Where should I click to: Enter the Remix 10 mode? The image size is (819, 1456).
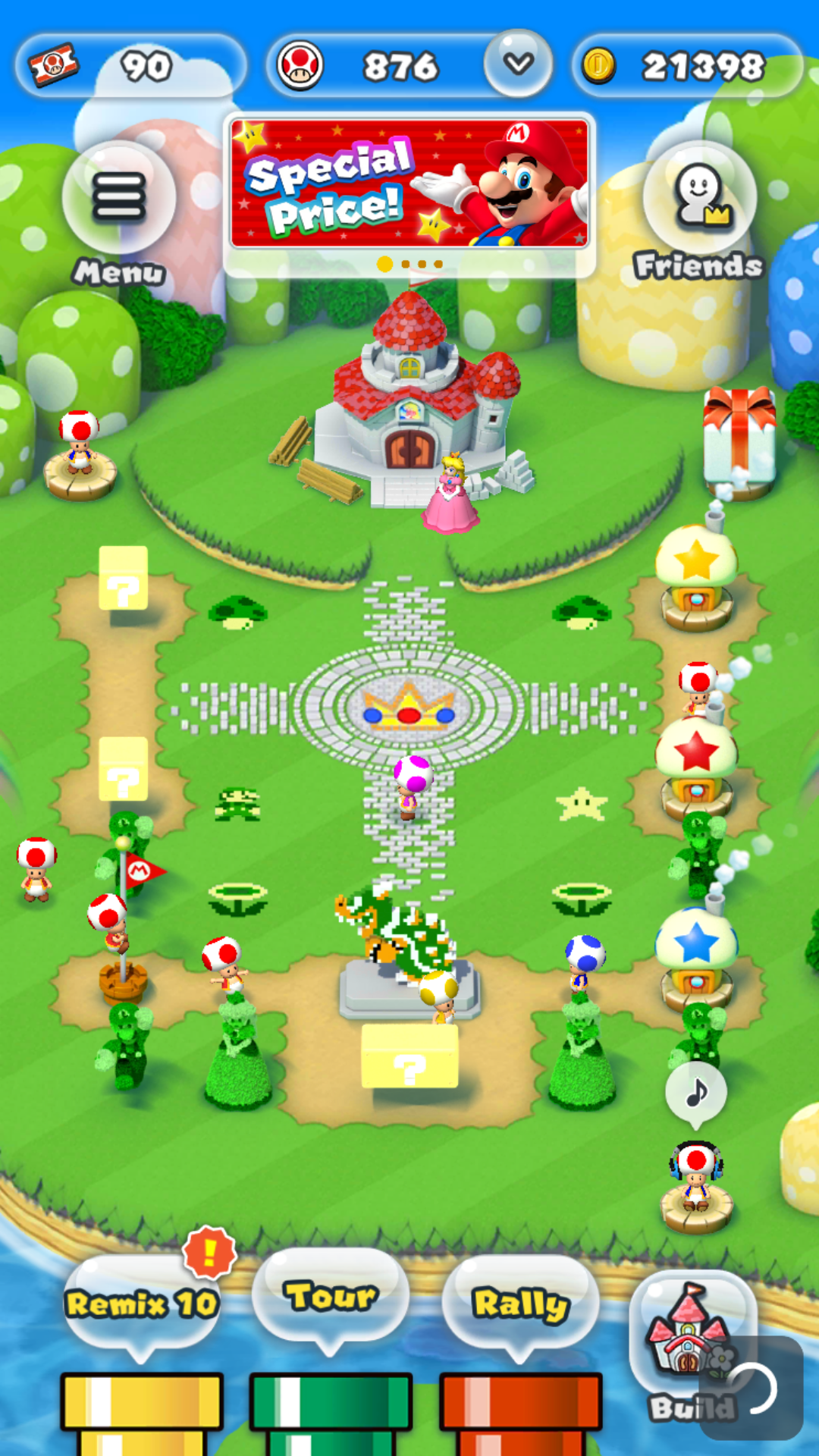(142, 1304)
